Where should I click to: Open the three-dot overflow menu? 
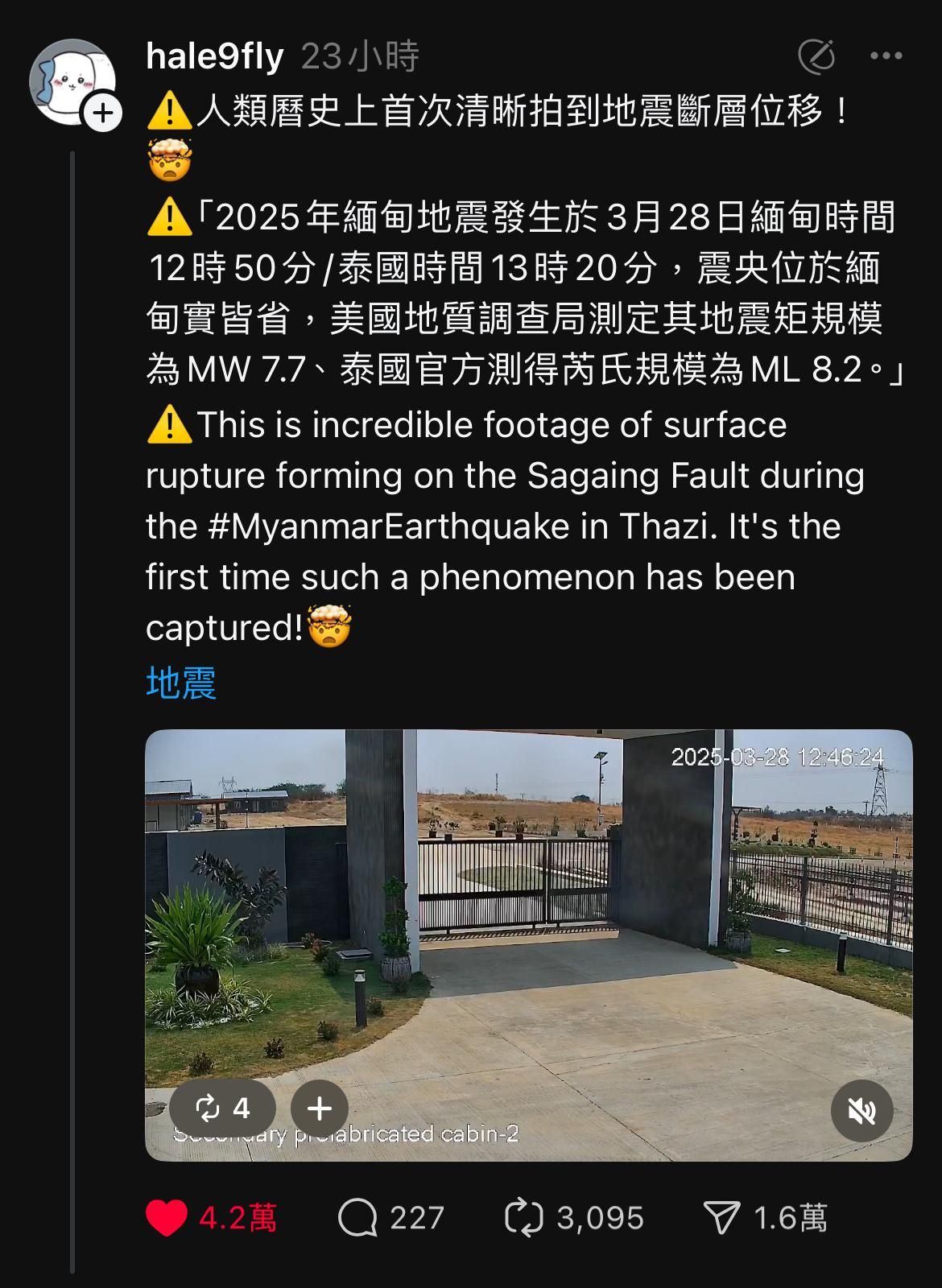[886, 56]
